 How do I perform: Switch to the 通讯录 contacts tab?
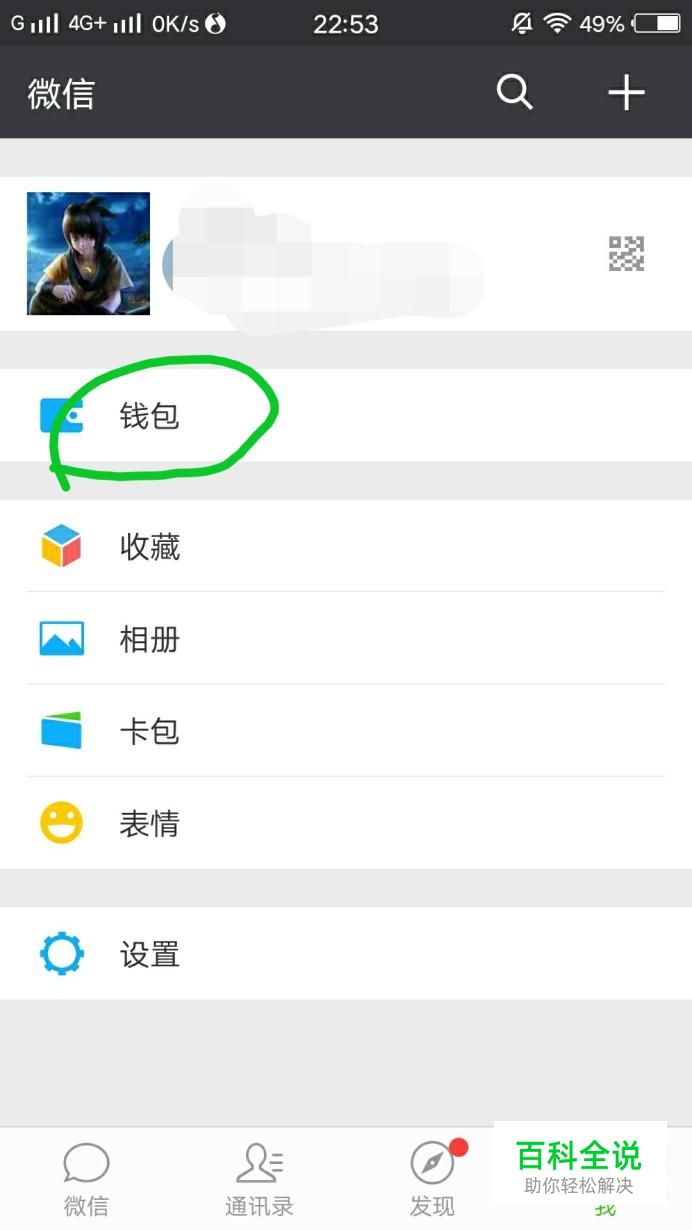(x=259, y=1180)
